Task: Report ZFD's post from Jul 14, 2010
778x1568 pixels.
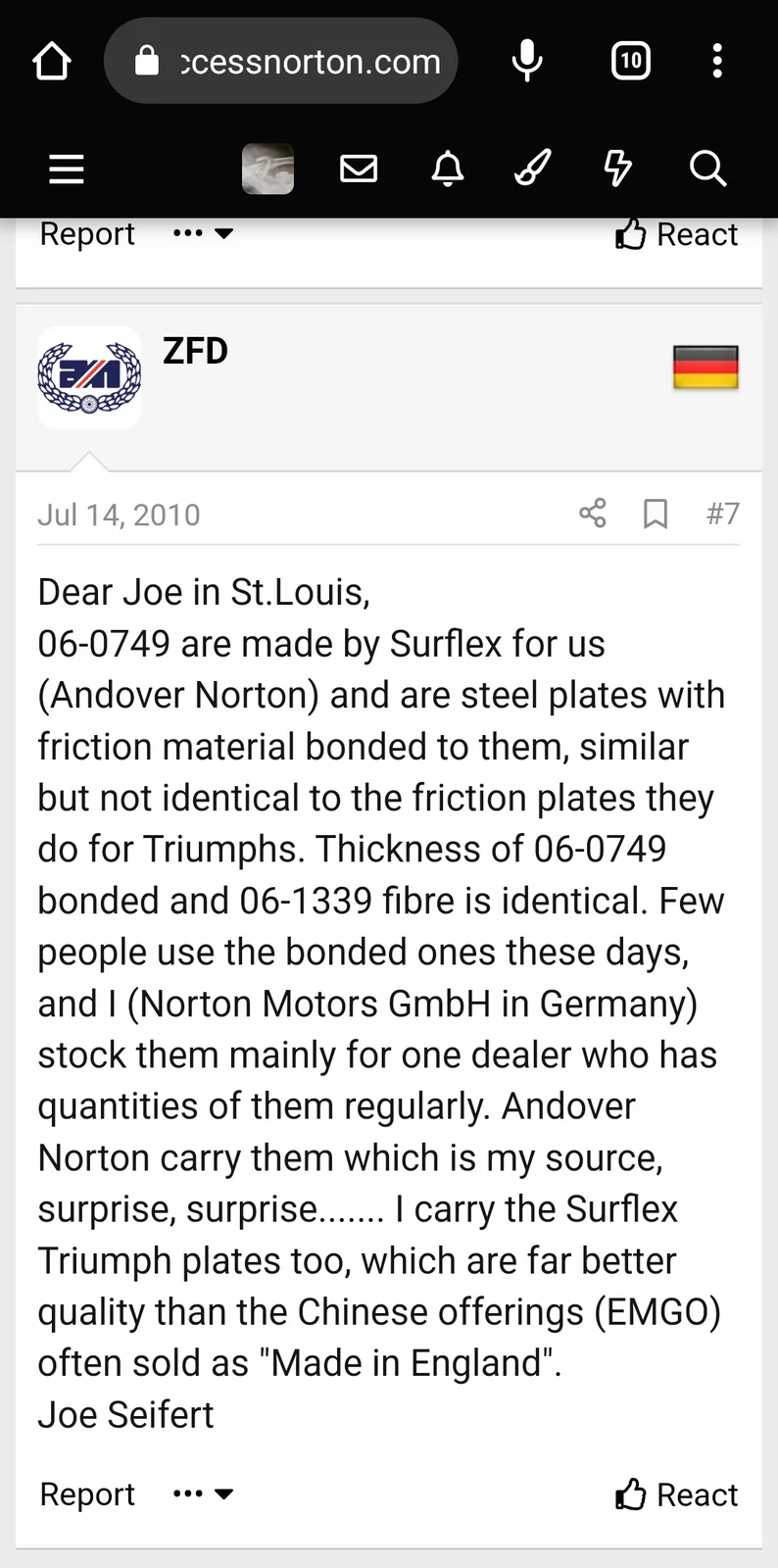Action: [x=87, y=1494]
